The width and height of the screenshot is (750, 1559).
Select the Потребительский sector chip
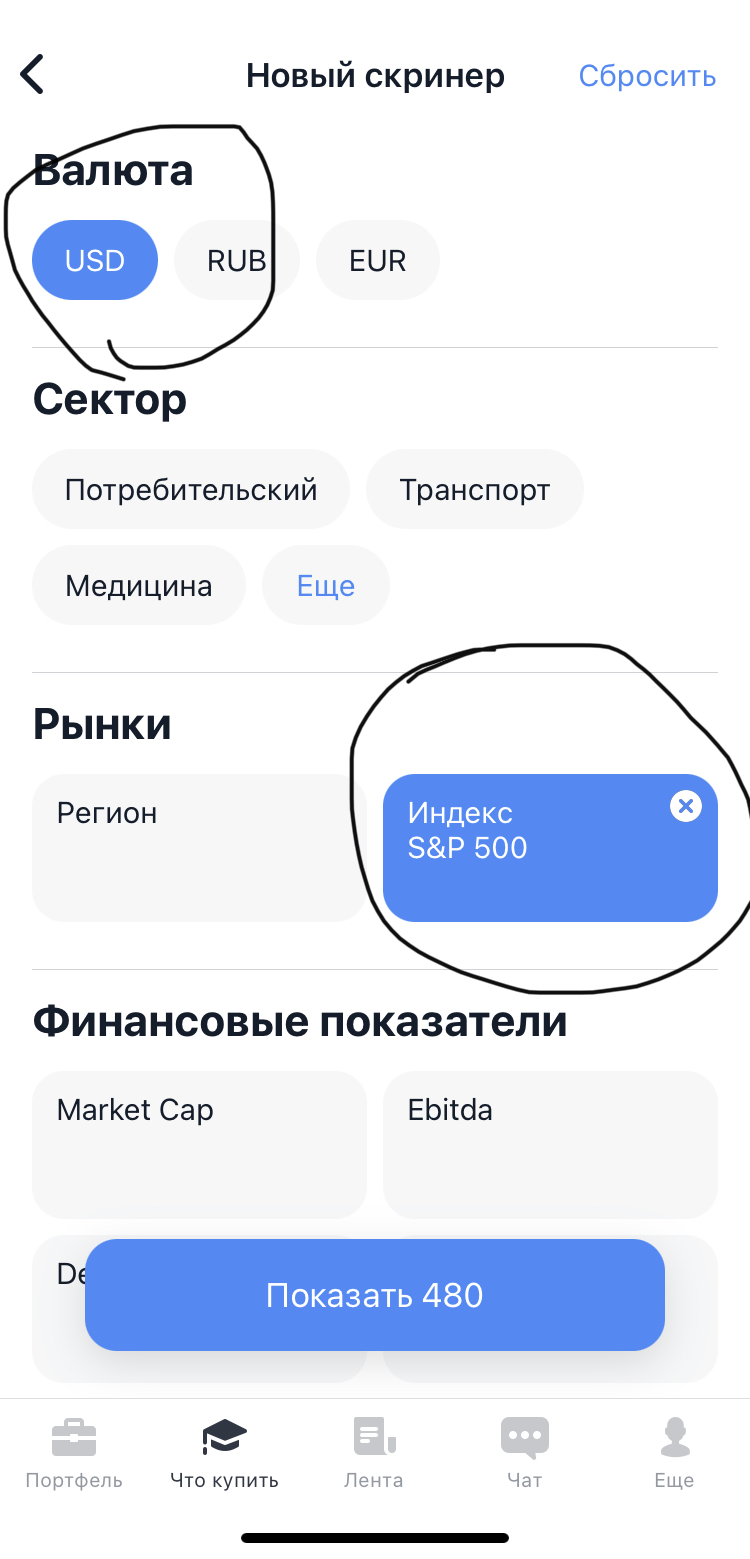click(x=191, y=489)
